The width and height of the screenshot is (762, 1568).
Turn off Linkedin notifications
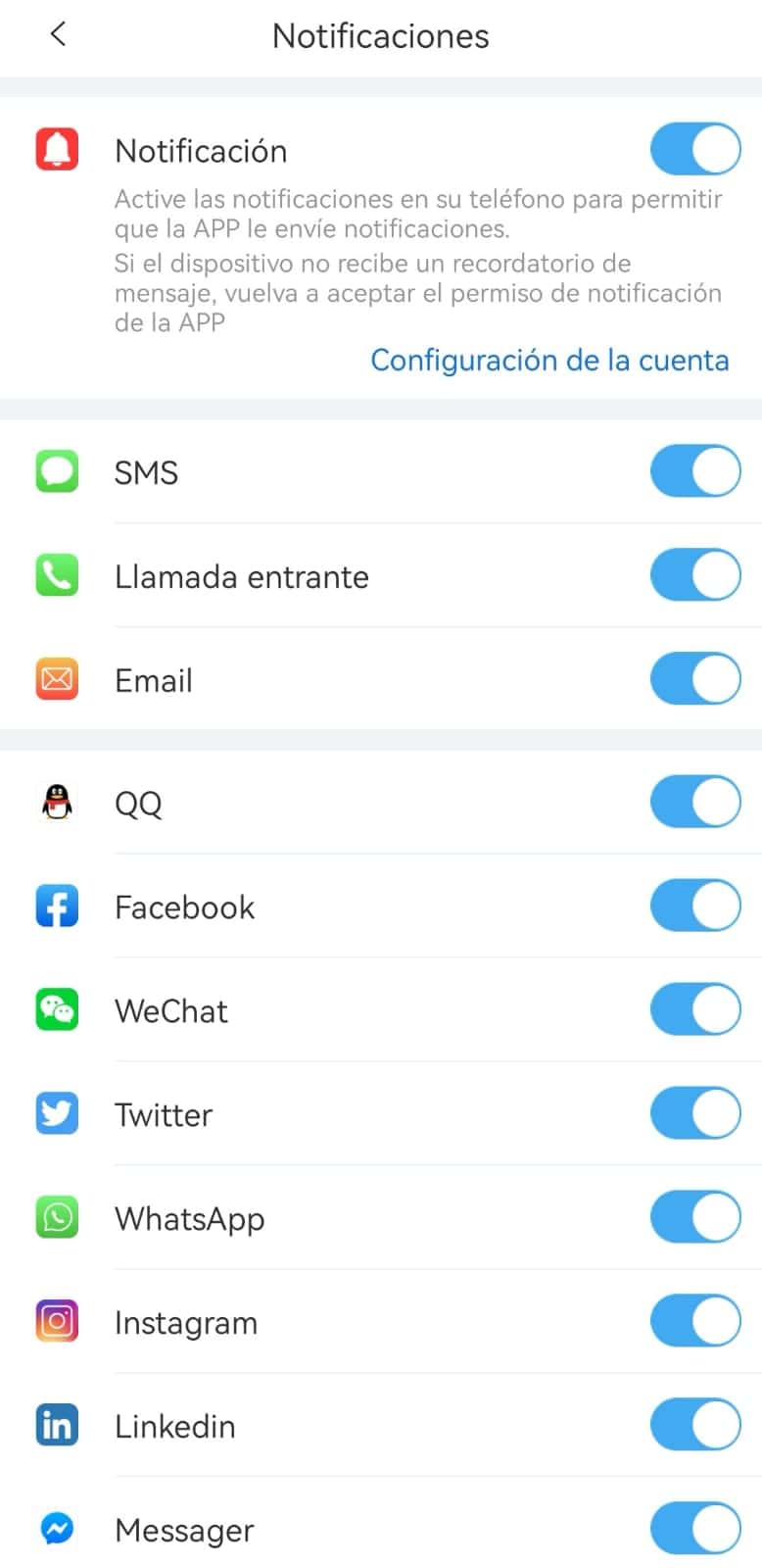click(x=695, y=1426)
